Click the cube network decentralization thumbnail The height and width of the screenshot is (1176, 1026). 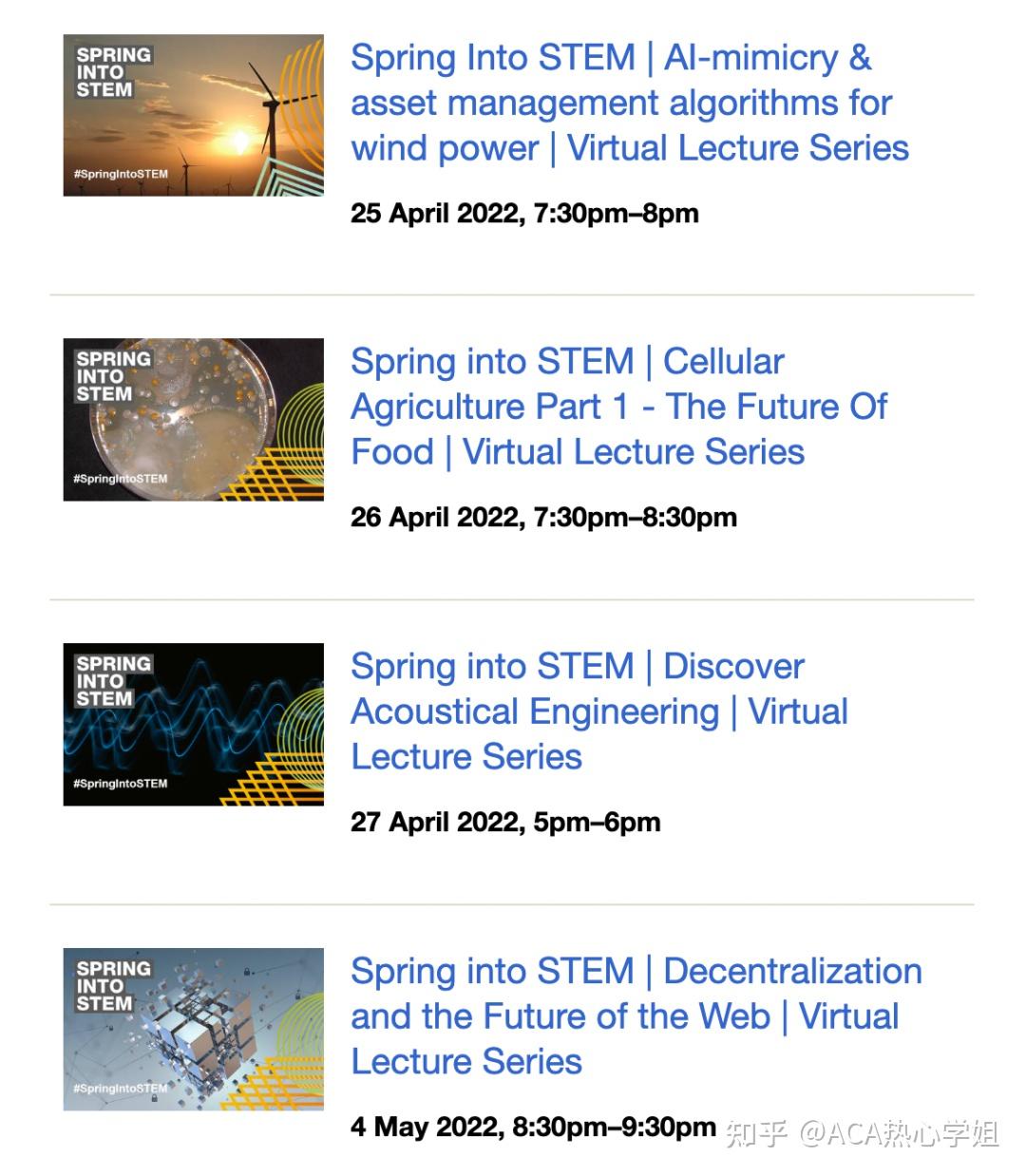click(x=193, y=1028)
